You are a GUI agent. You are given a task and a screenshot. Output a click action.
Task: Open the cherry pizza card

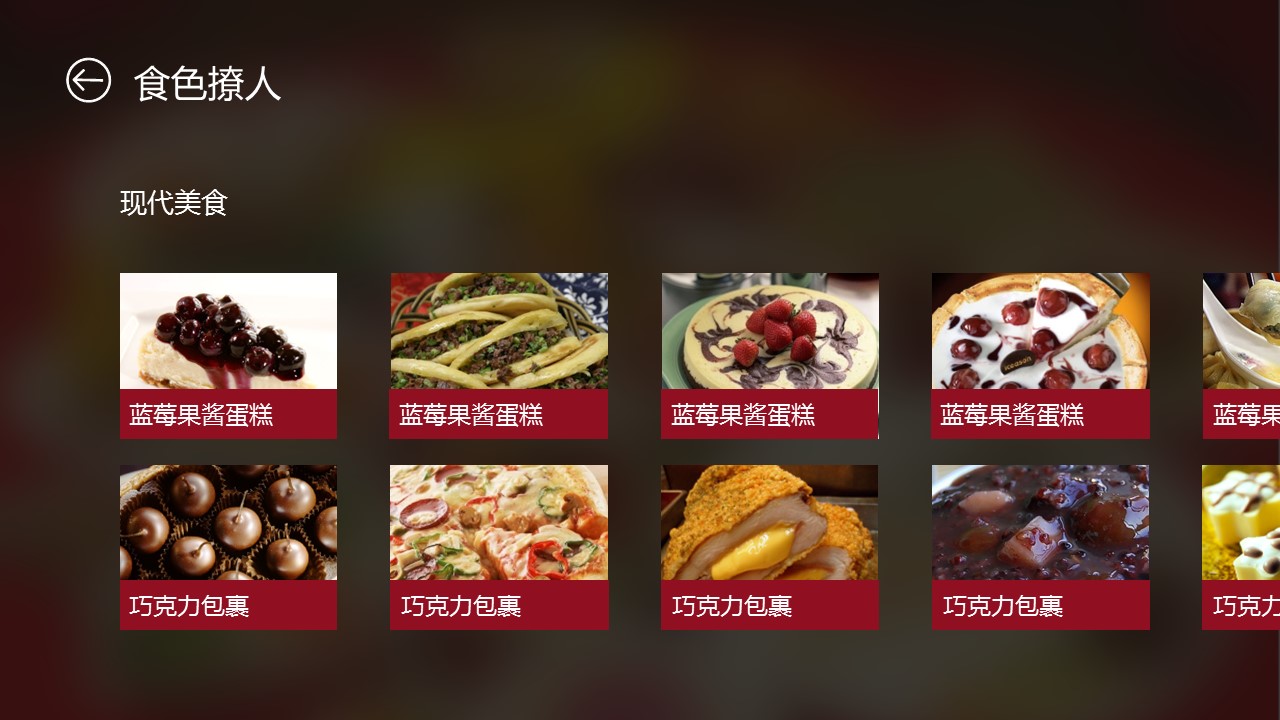click(x=1040, y=355)
